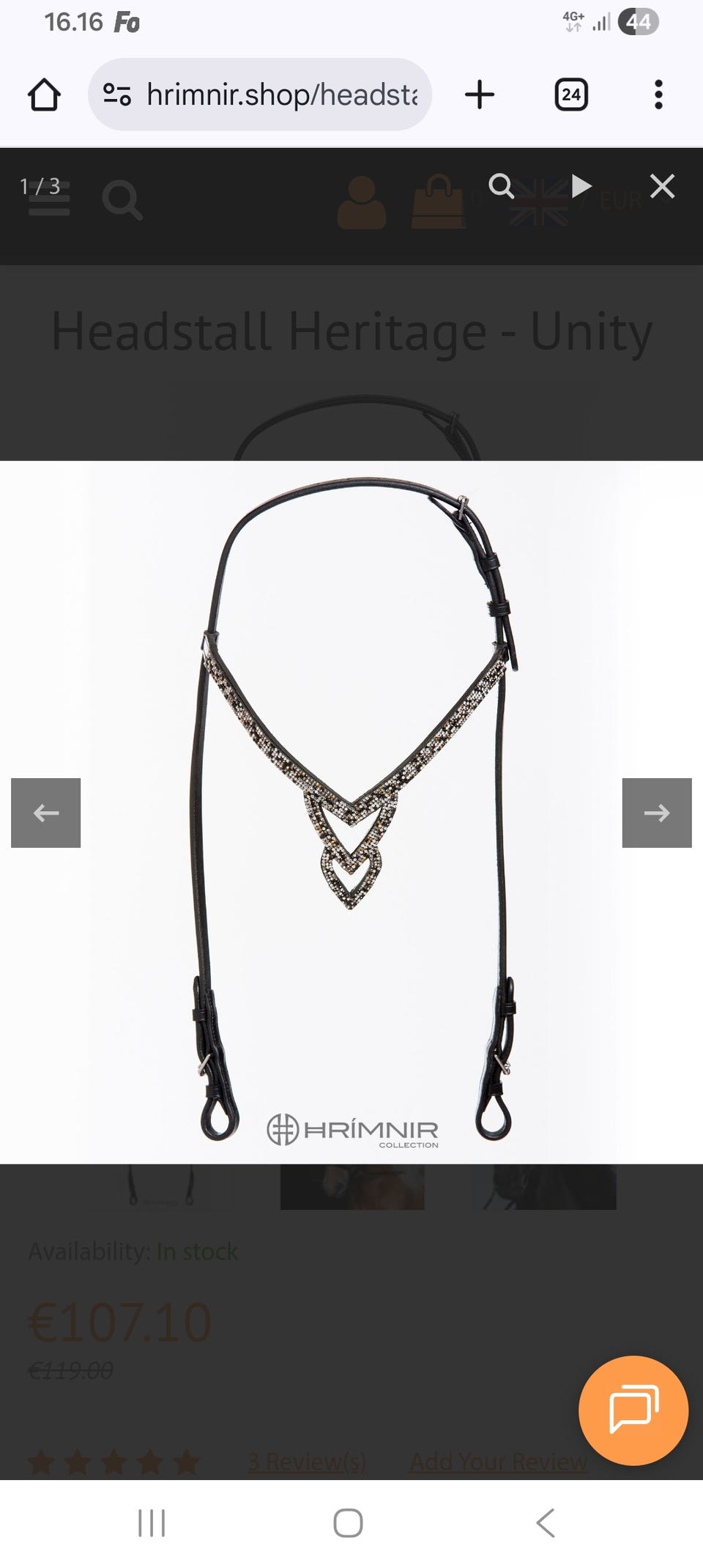Open the browser overflow menu
703x1568 pixels.
click(658, 95)
